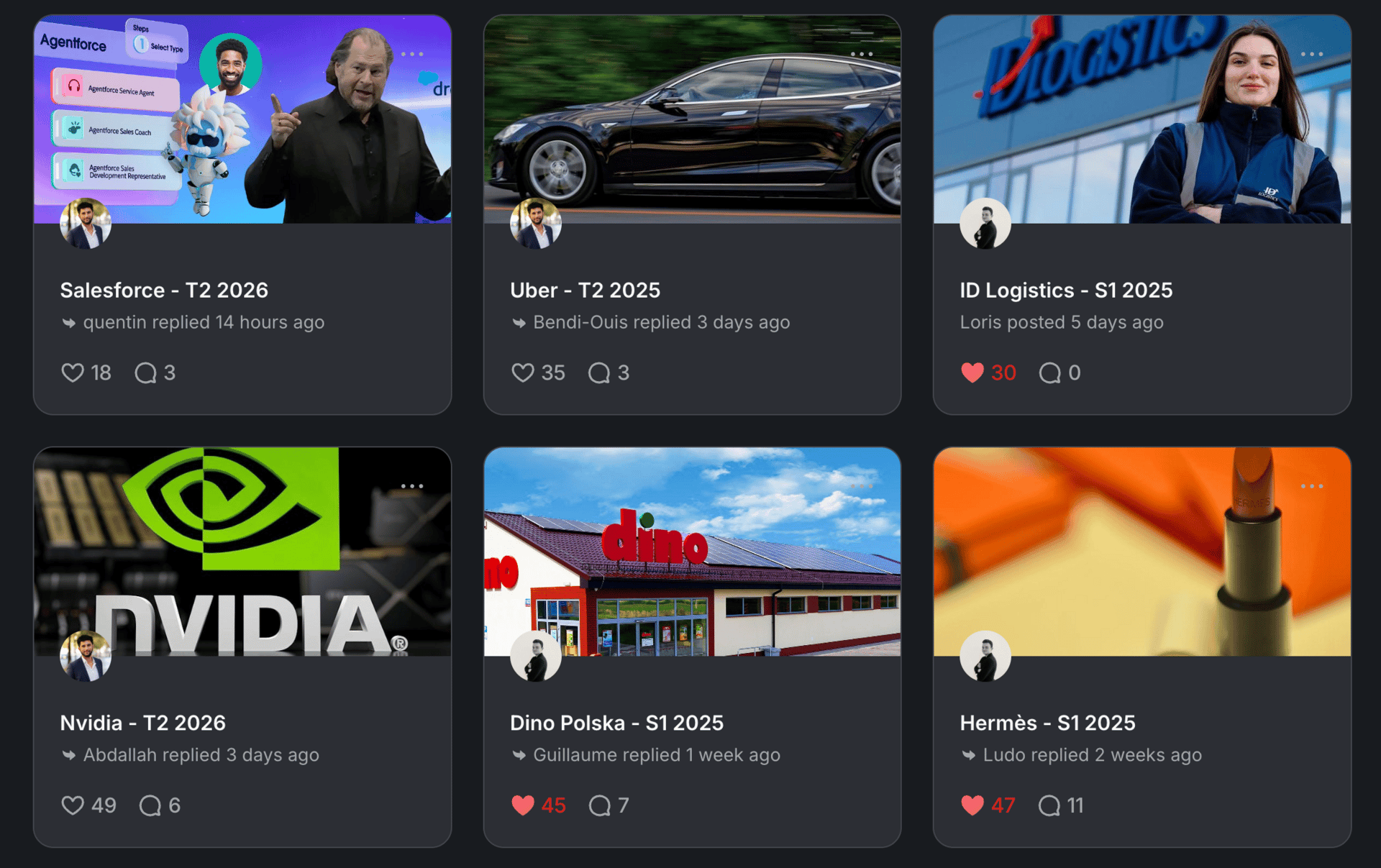Open overflow menu on Nvidia card

click(412, 486)
